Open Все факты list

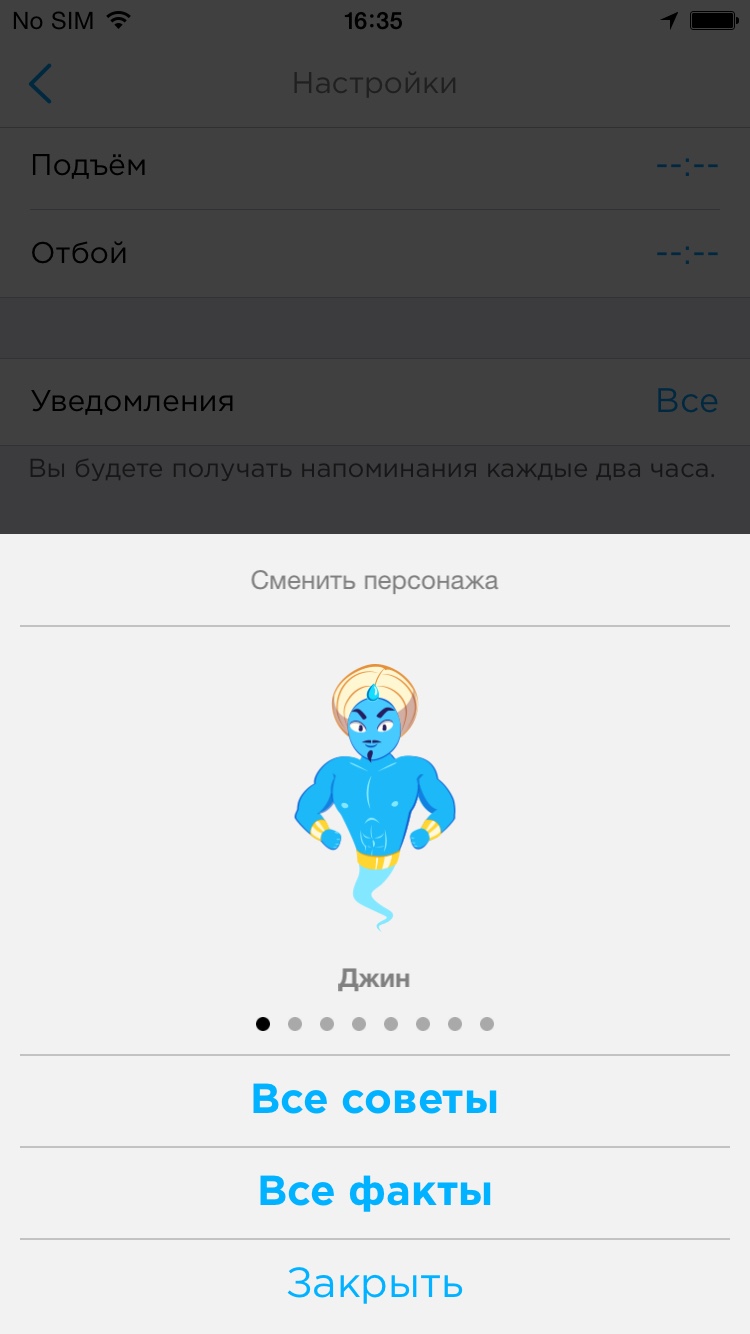(x=374, y=1192)
